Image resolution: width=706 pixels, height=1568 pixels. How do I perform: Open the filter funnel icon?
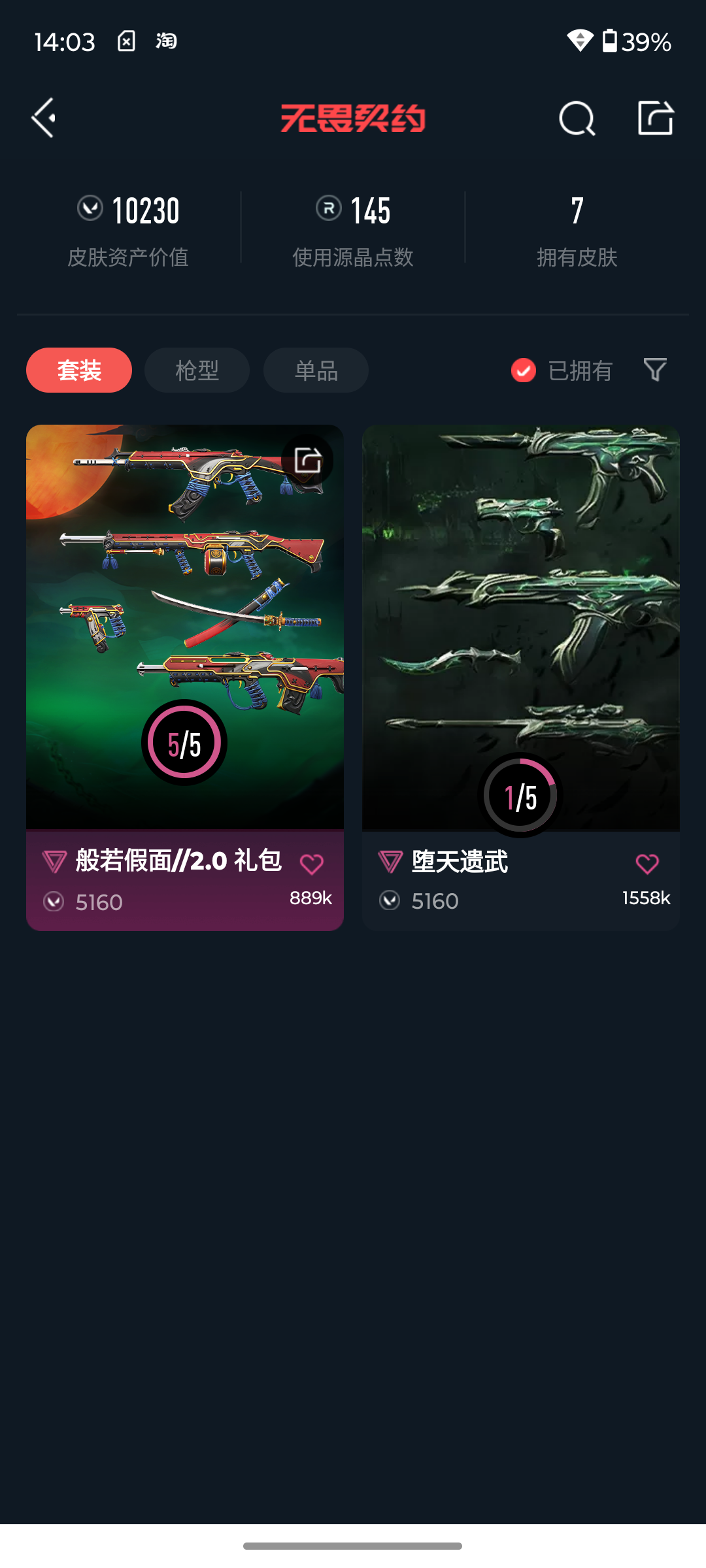pyautogui.click(x=655, y=370)
